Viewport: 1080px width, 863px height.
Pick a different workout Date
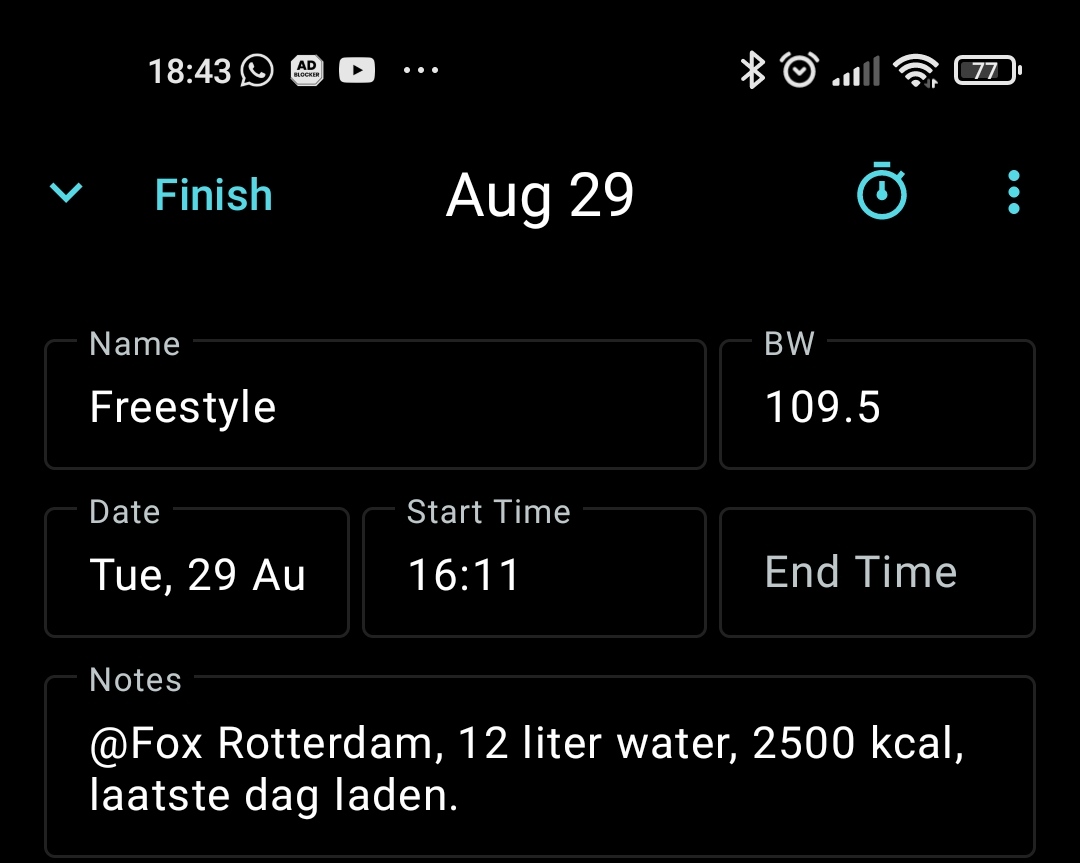coord(197,574)
